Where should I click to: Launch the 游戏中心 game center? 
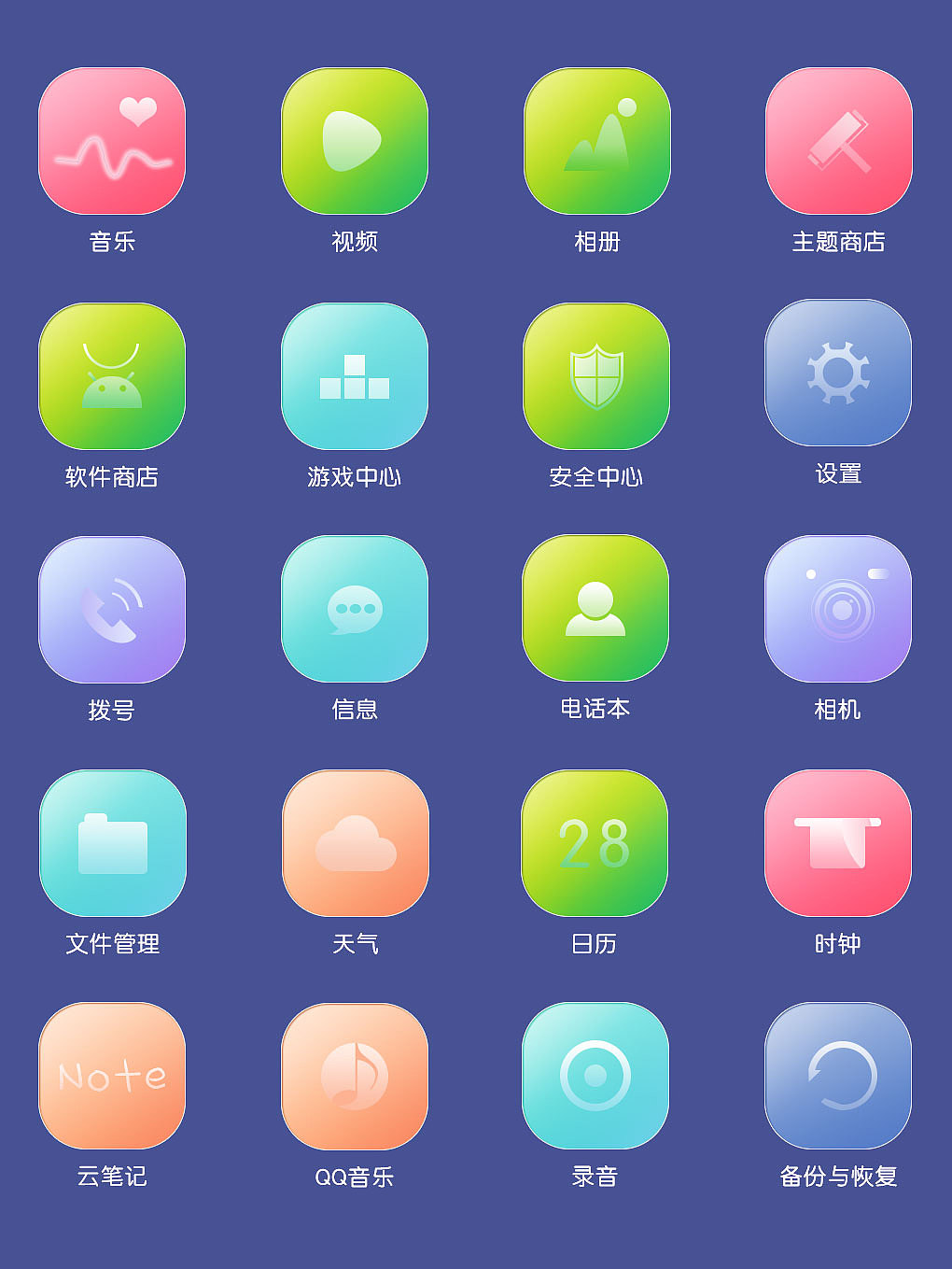[354, 374]
